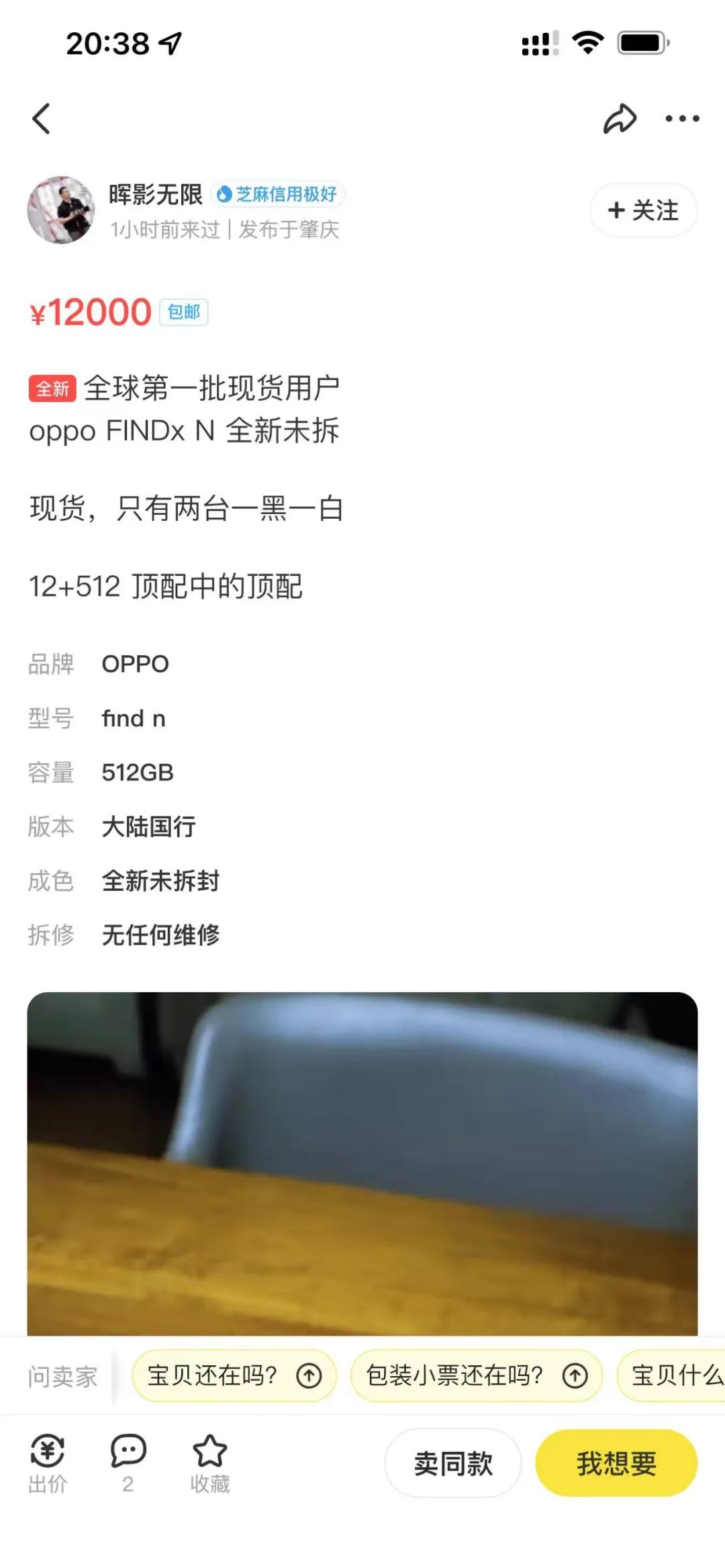Tap the price ¥12000

coord(91,311)
